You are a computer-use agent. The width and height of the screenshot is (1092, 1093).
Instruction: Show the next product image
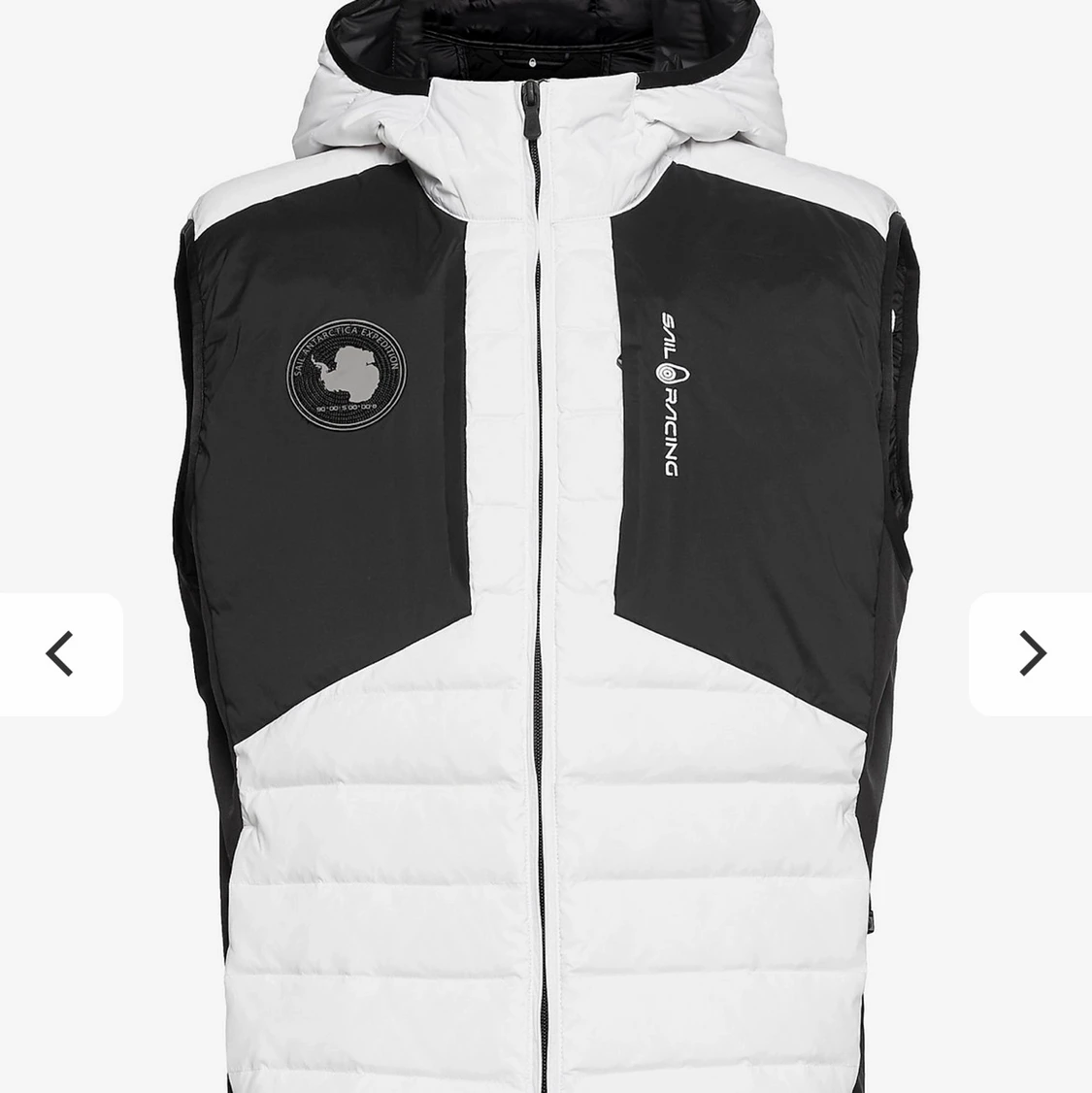click(1031, 653)
